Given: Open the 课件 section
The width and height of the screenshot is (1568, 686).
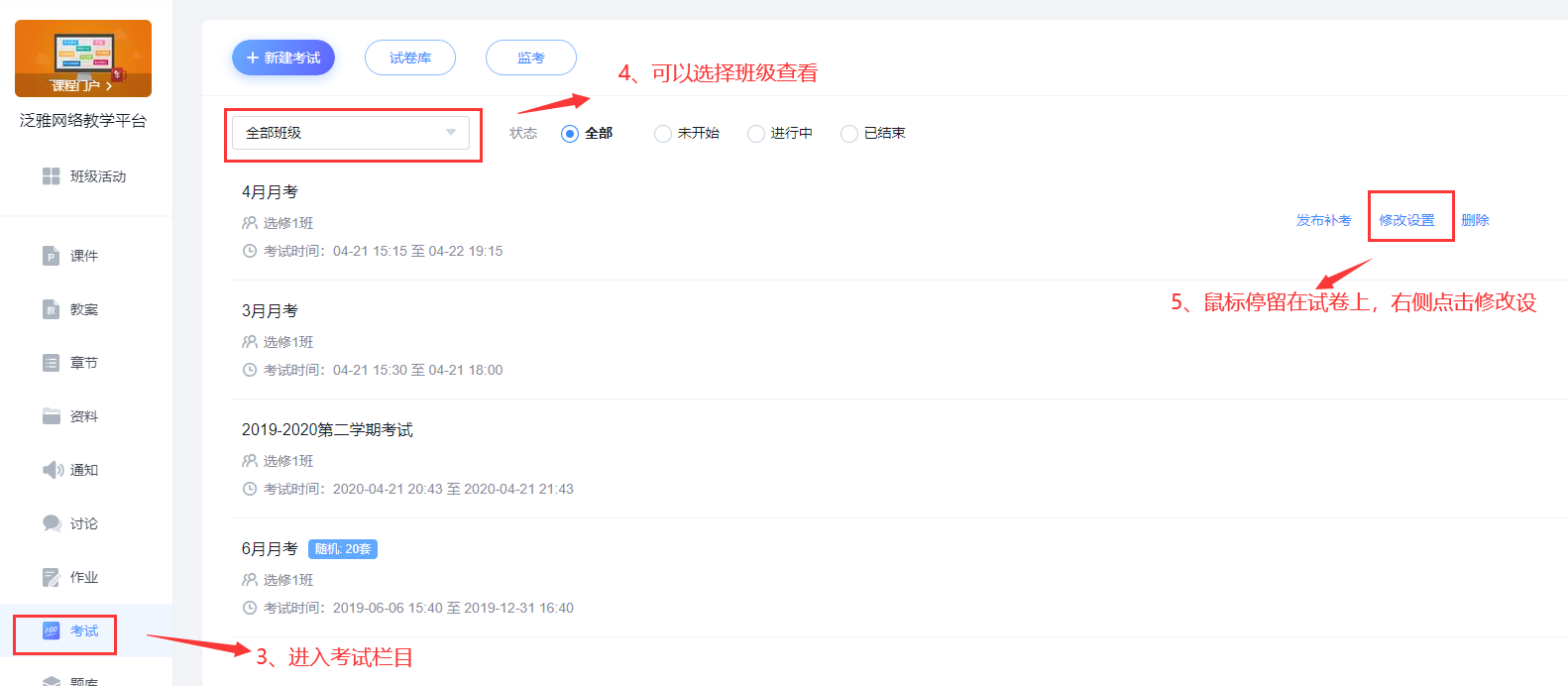Looking at the screenshot, I should [x=83, y=256].
